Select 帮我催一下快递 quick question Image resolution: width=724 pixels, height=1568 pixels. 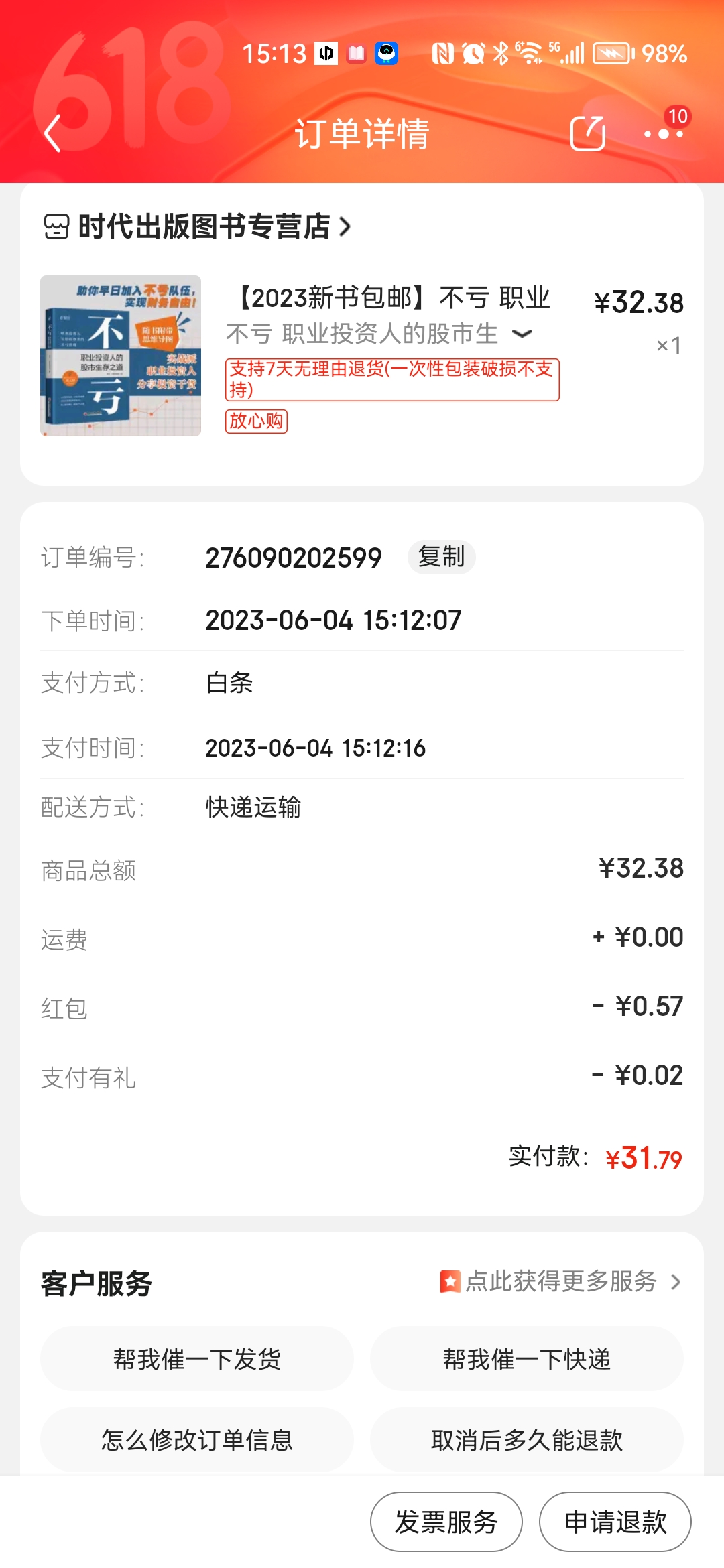527,1359
